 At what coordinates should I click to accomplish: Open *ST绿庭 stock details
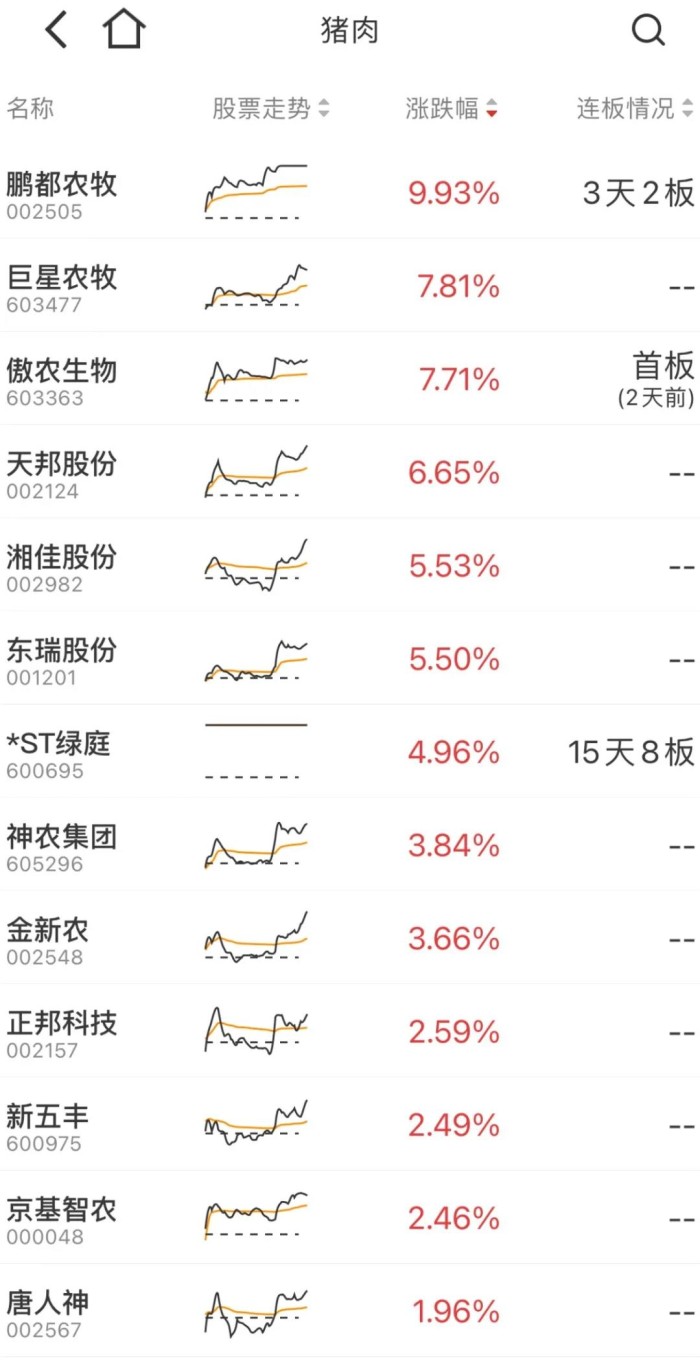[350, 751]
